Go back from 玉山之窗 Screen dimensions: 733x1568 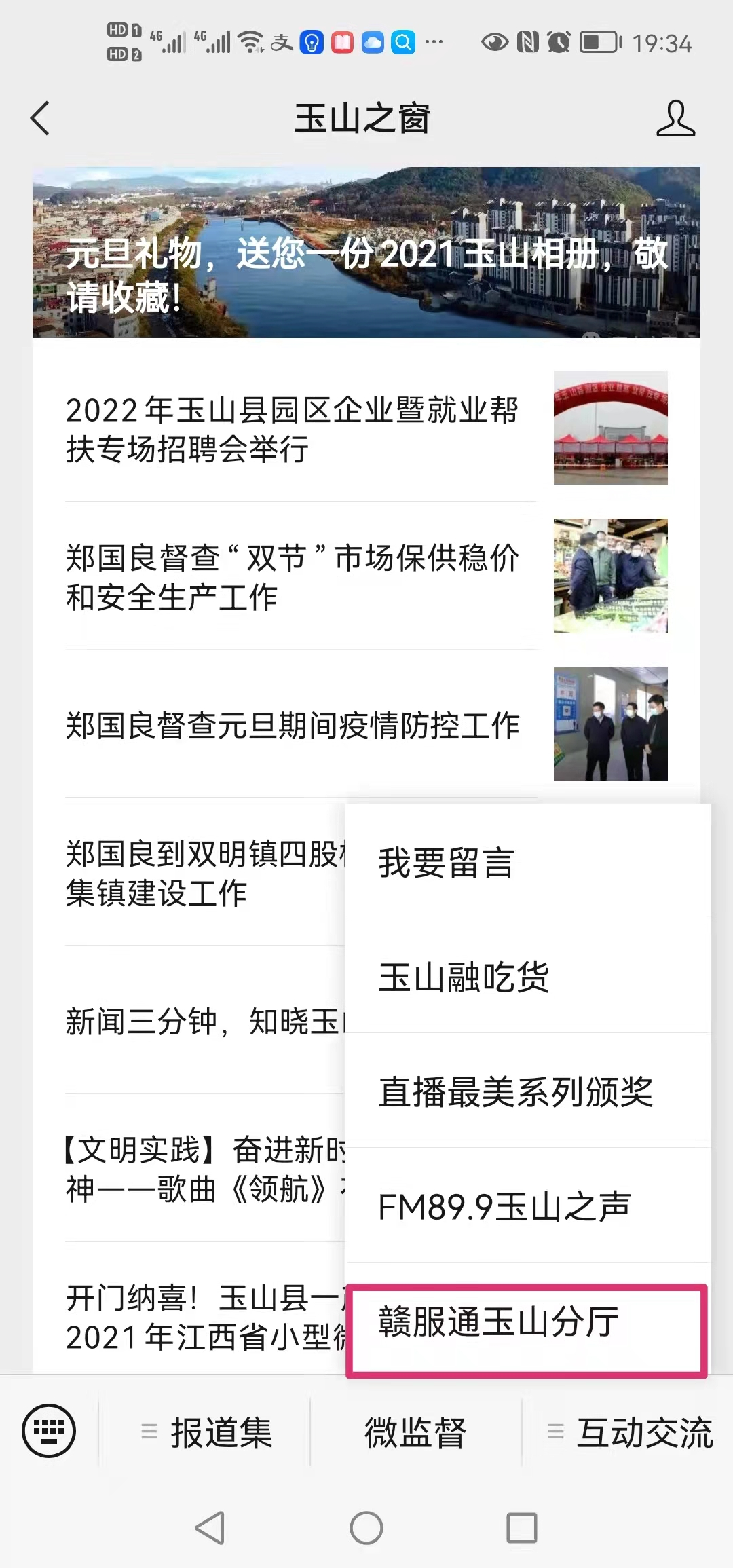tap(41, 118)
